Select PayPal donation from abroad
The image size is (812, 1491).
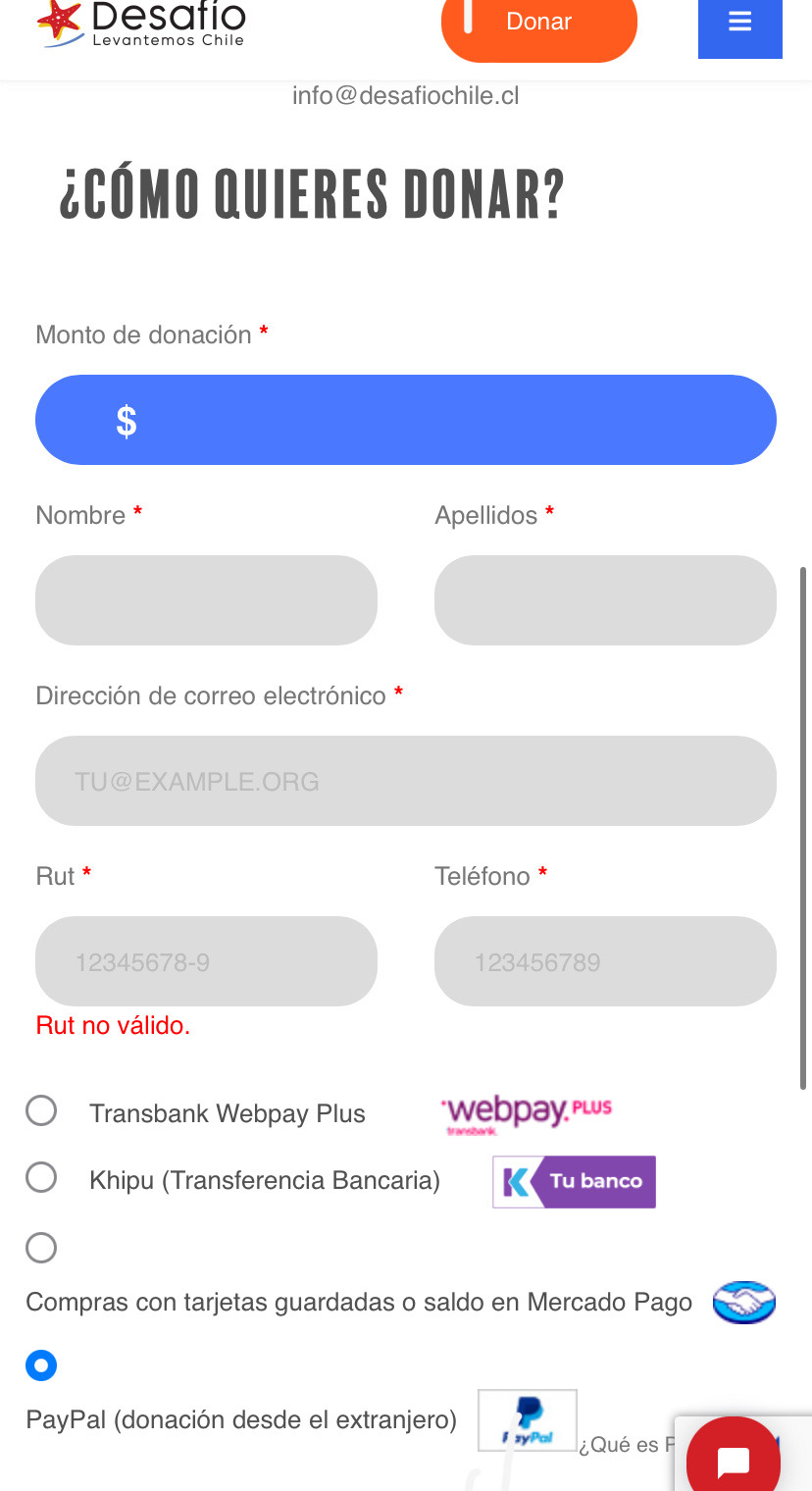(41, 1365)
